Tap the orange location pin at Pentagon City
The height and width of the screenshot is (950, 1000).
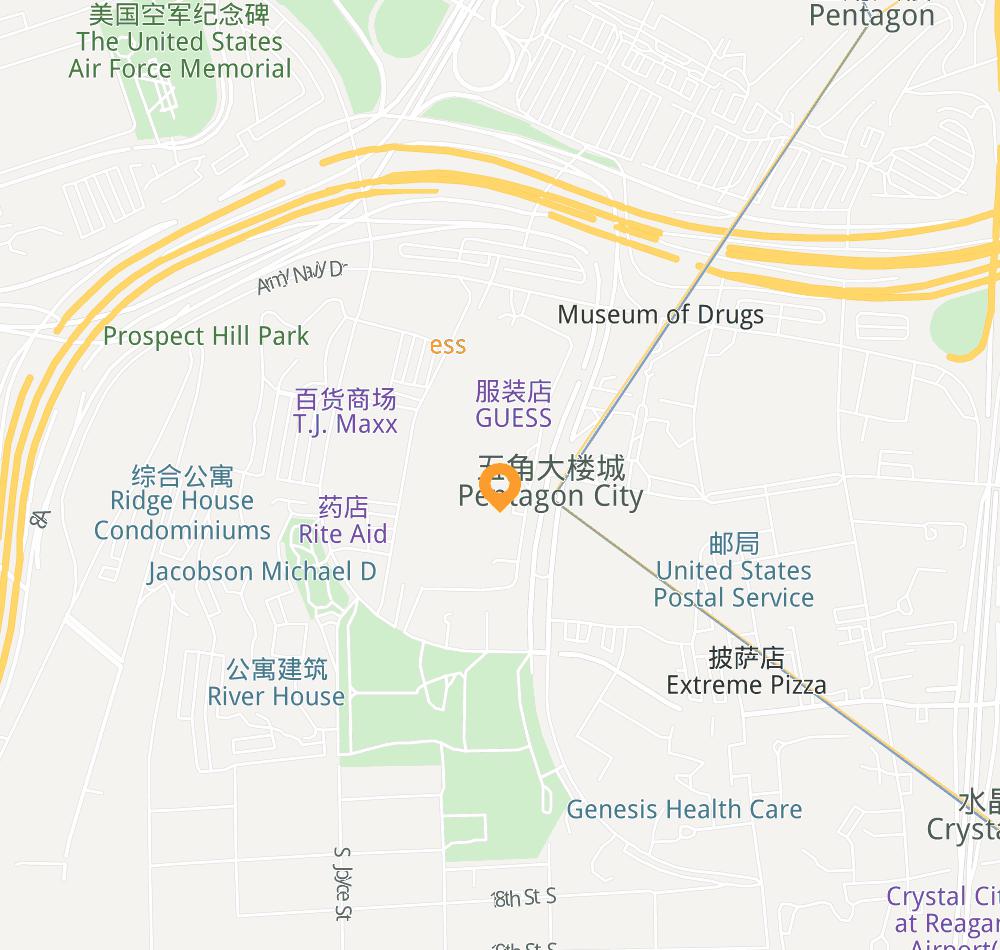(498, 487)
